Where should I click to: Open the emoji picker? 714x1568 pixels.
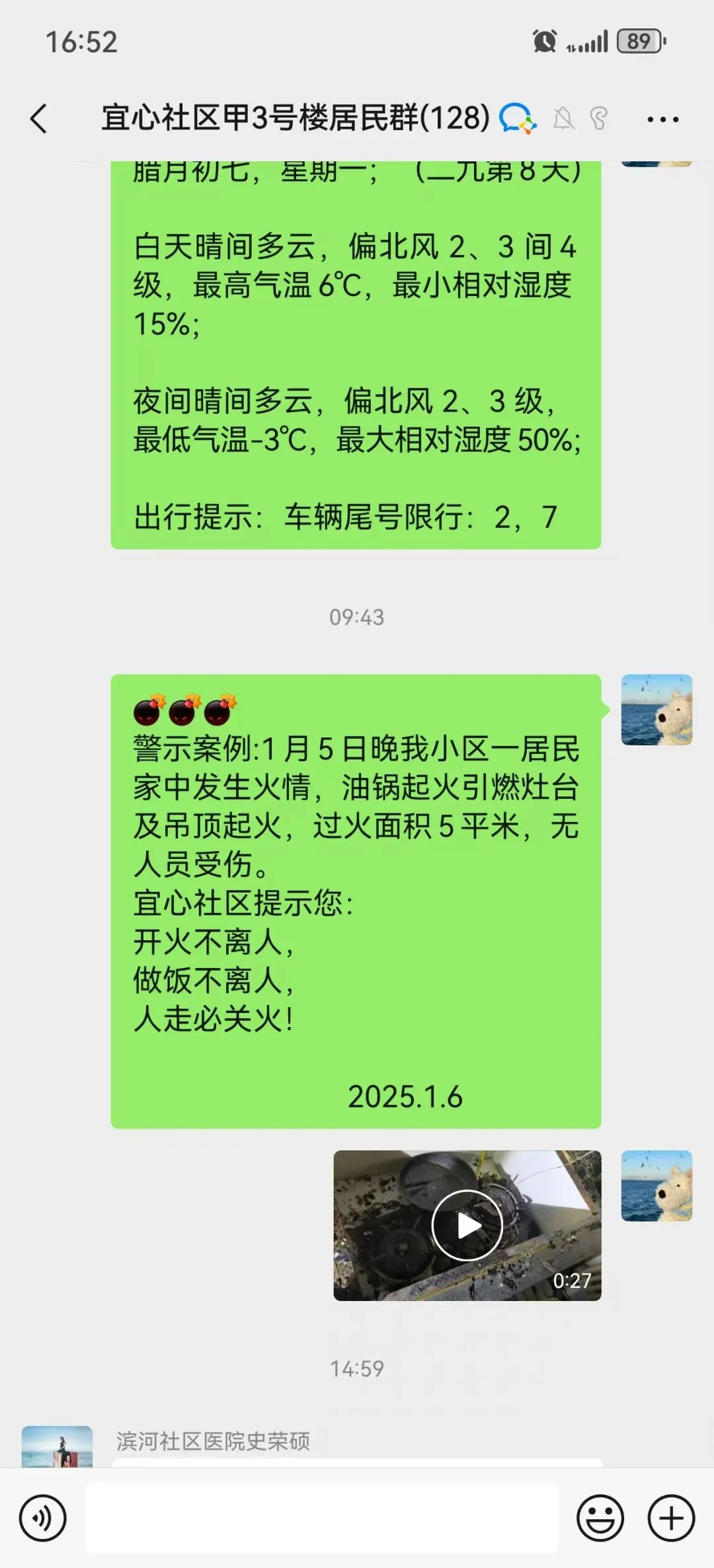tap(600, 1518)
